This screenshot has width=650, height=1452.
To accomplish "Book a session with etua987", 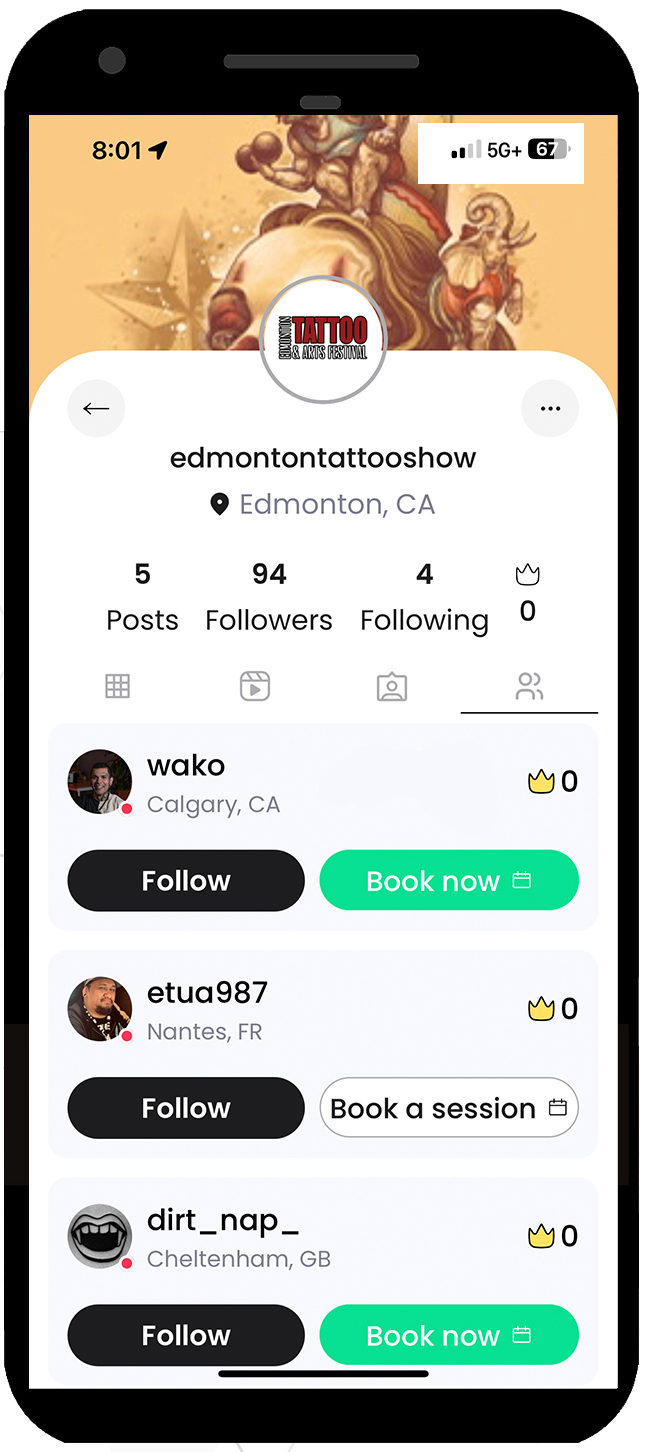I will pyautogui.click(x=448, y=1108).
